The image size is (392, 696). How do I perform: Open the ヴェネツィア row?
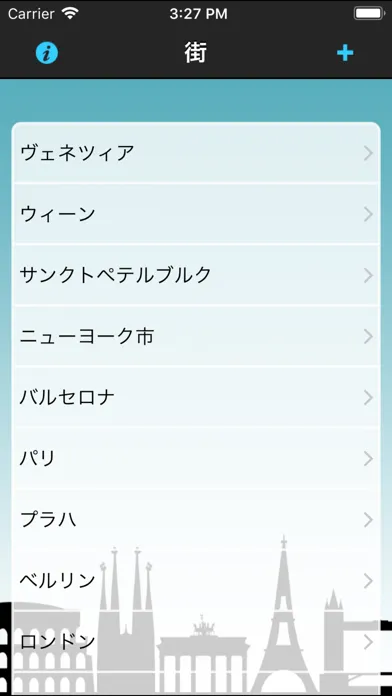pyautogui.click(x=196, y=153)
